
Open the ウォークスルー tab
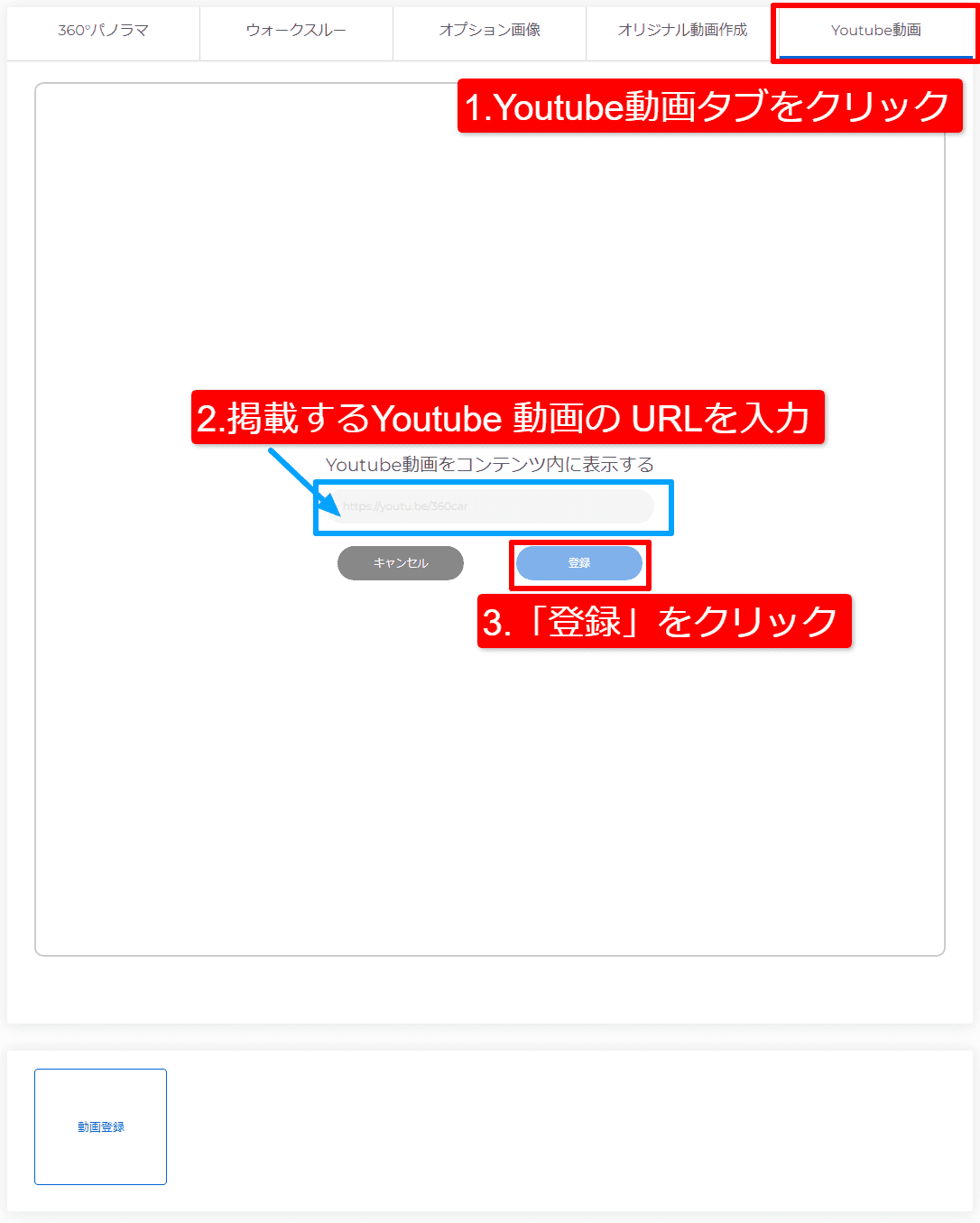click(296, 31)
